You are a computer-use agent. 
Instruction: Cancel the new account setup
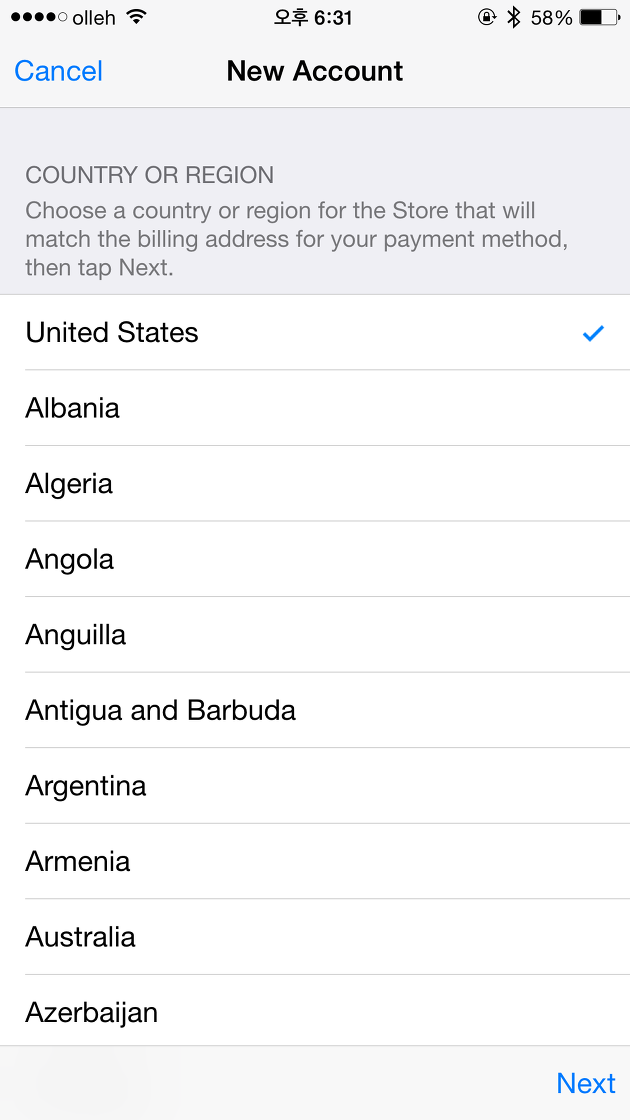(x=59, y=71)
